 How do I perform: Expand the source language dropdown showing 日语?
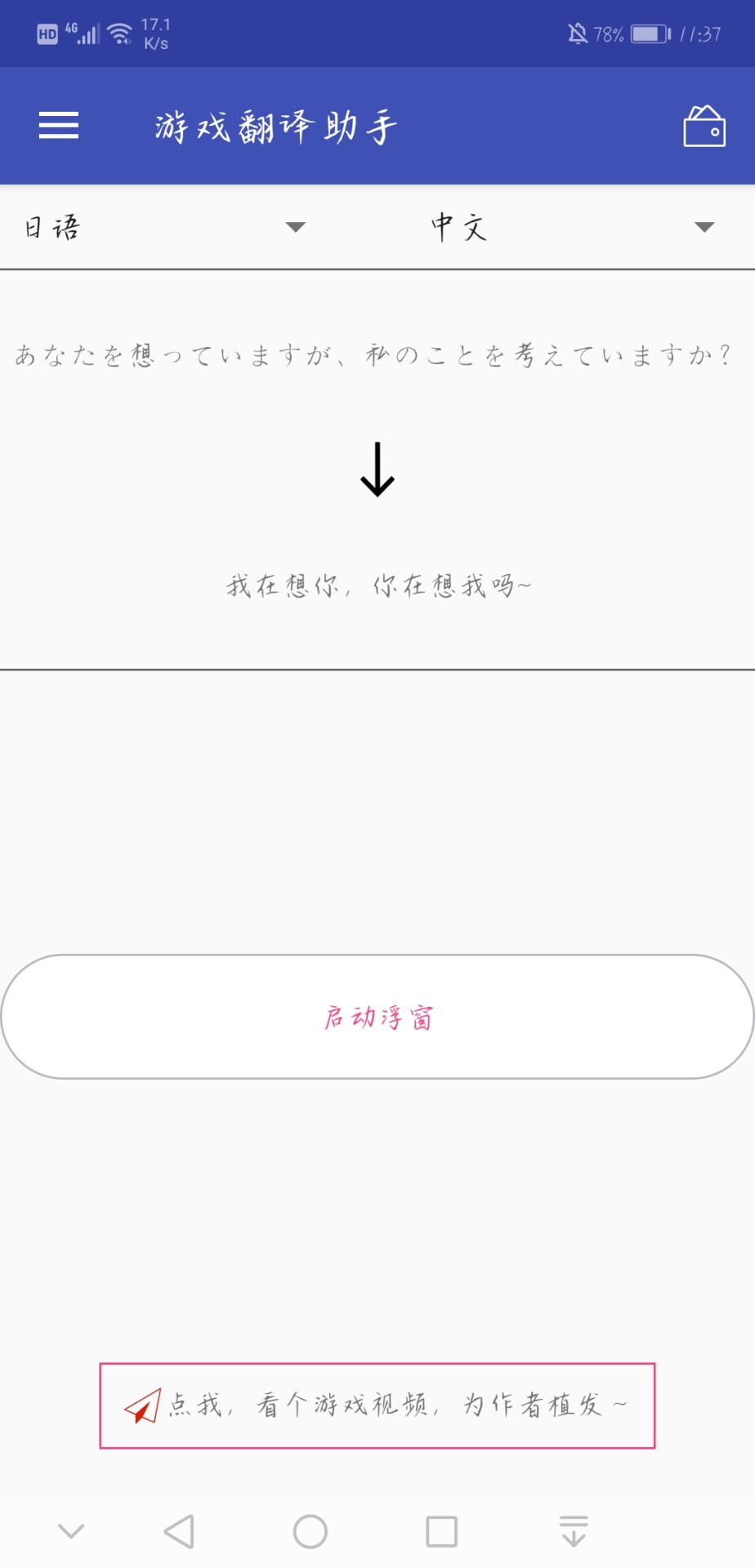[x=165, y=227]
